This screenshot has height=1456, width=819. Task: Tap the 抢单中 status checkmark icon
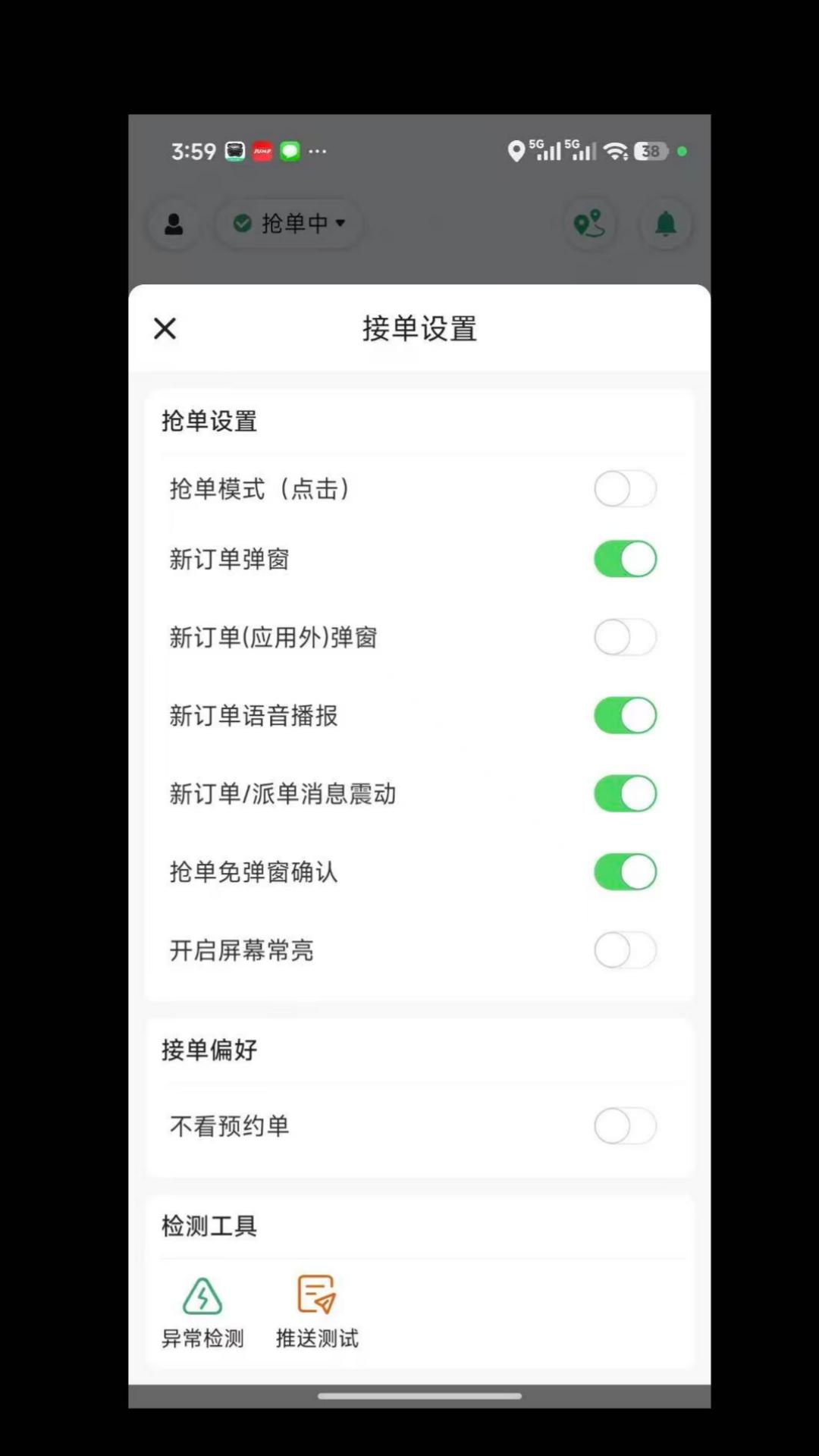coord(242,223)
